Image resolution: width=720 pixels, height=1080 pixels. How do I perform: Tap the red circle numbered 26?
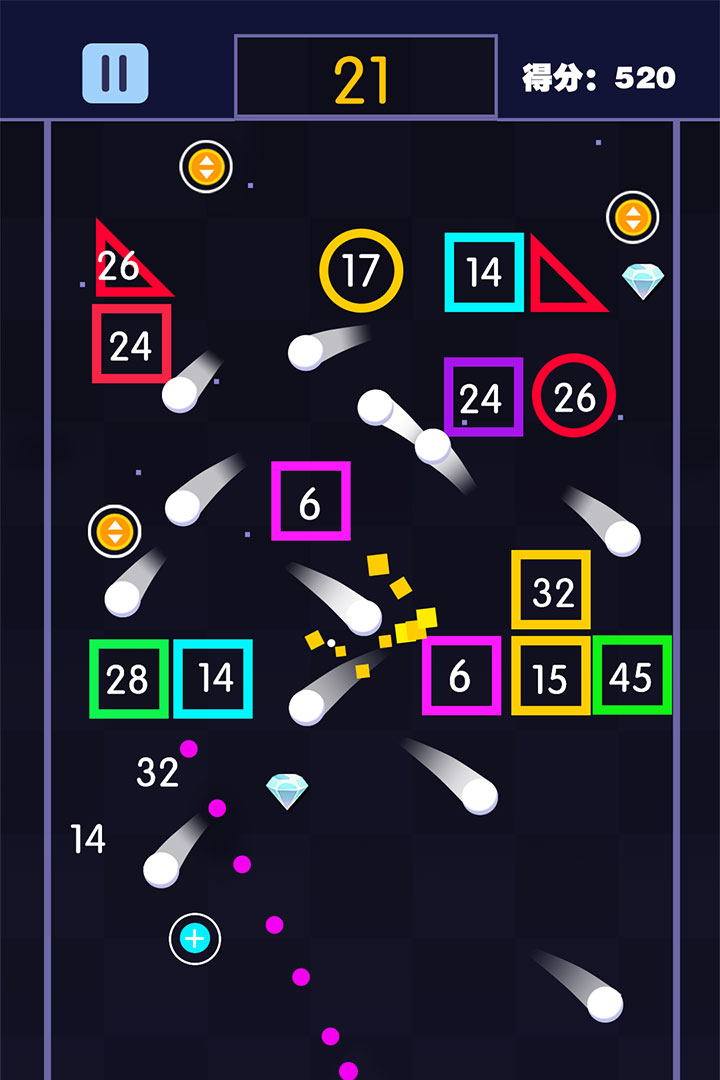tap(572, 397)
